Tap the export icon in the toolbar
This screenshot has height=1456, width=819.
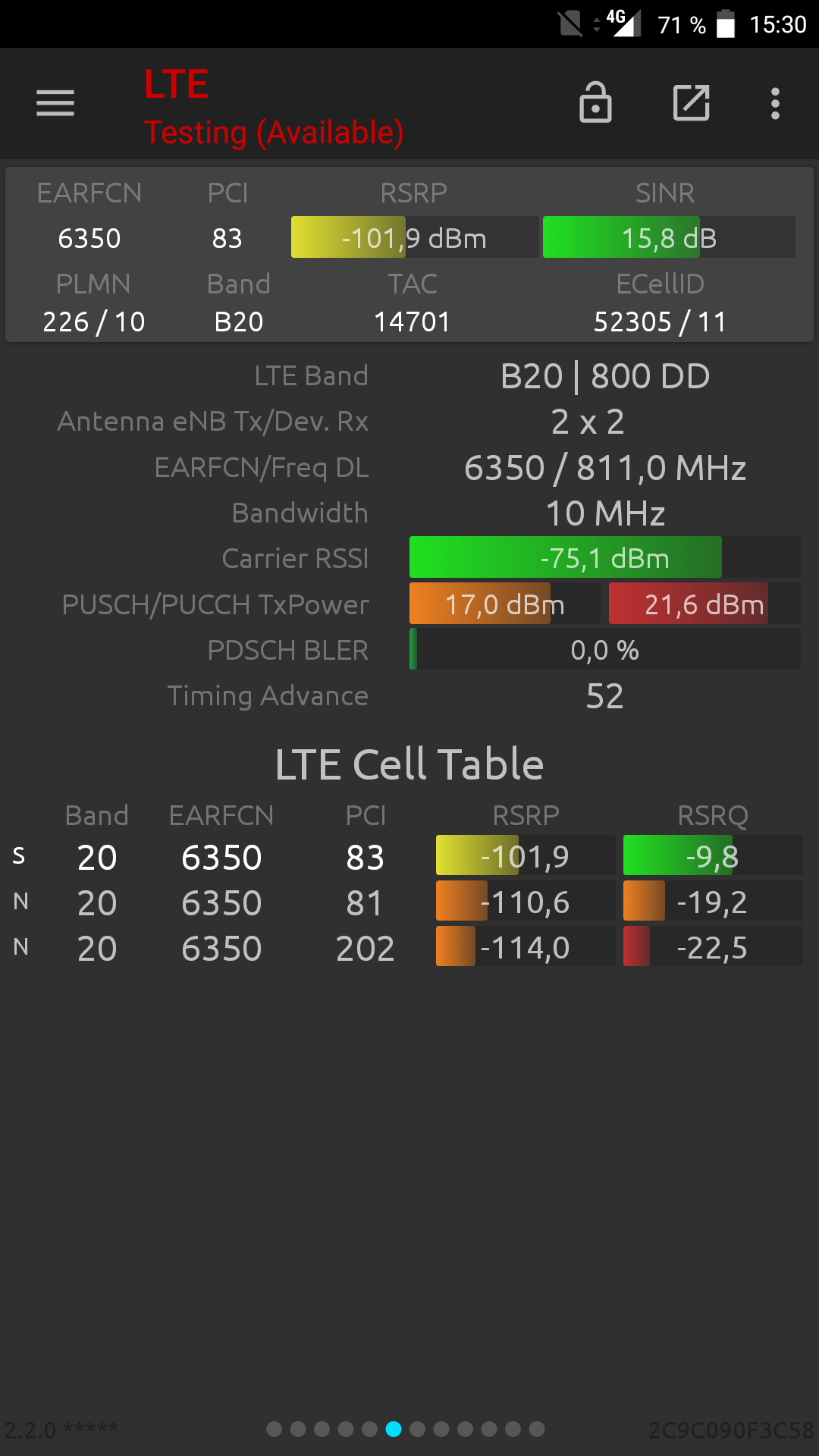coord(692,102)
